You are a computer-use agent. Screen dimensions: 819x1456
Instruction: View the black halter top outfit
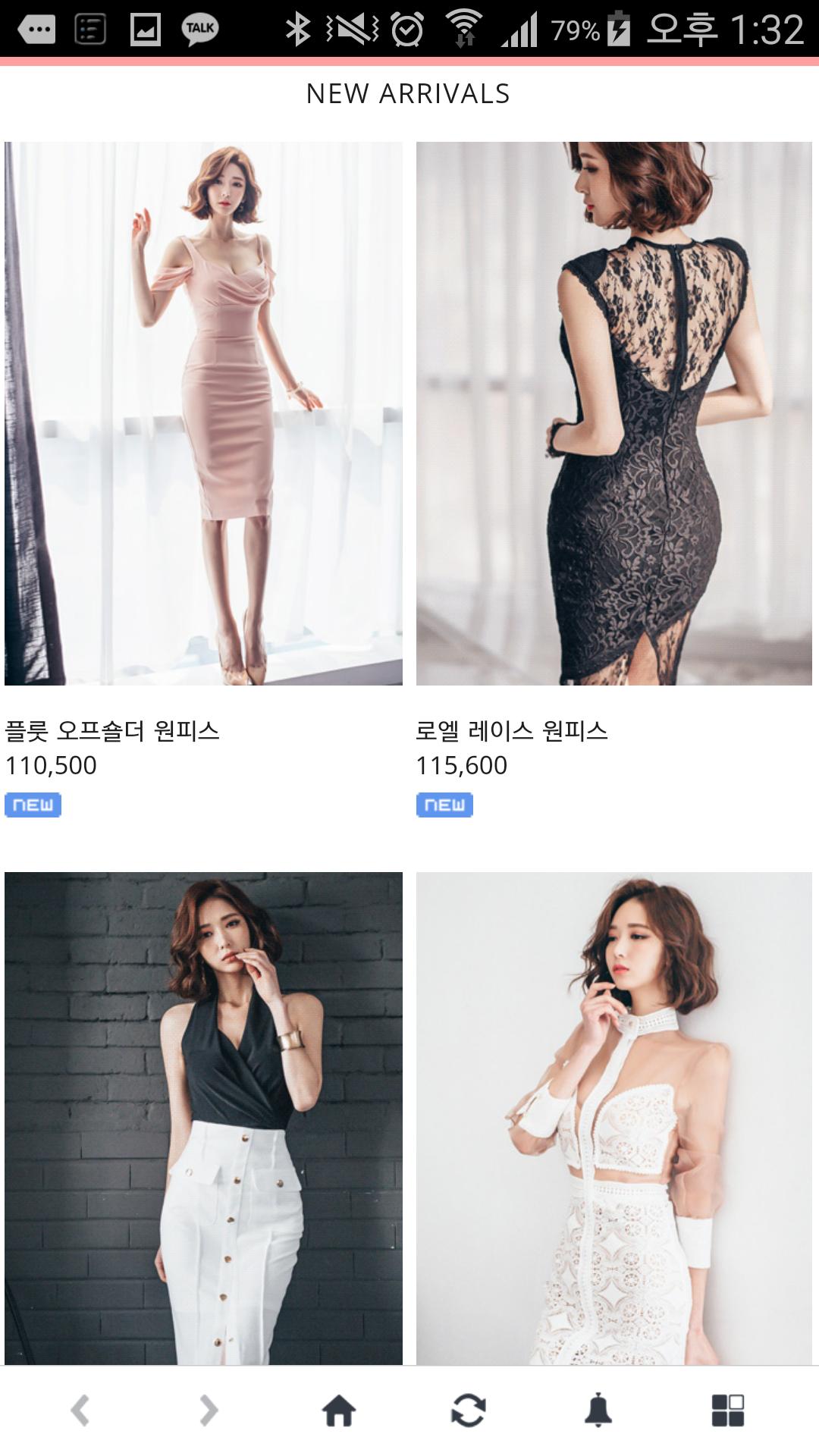(x=203, y=1119)
